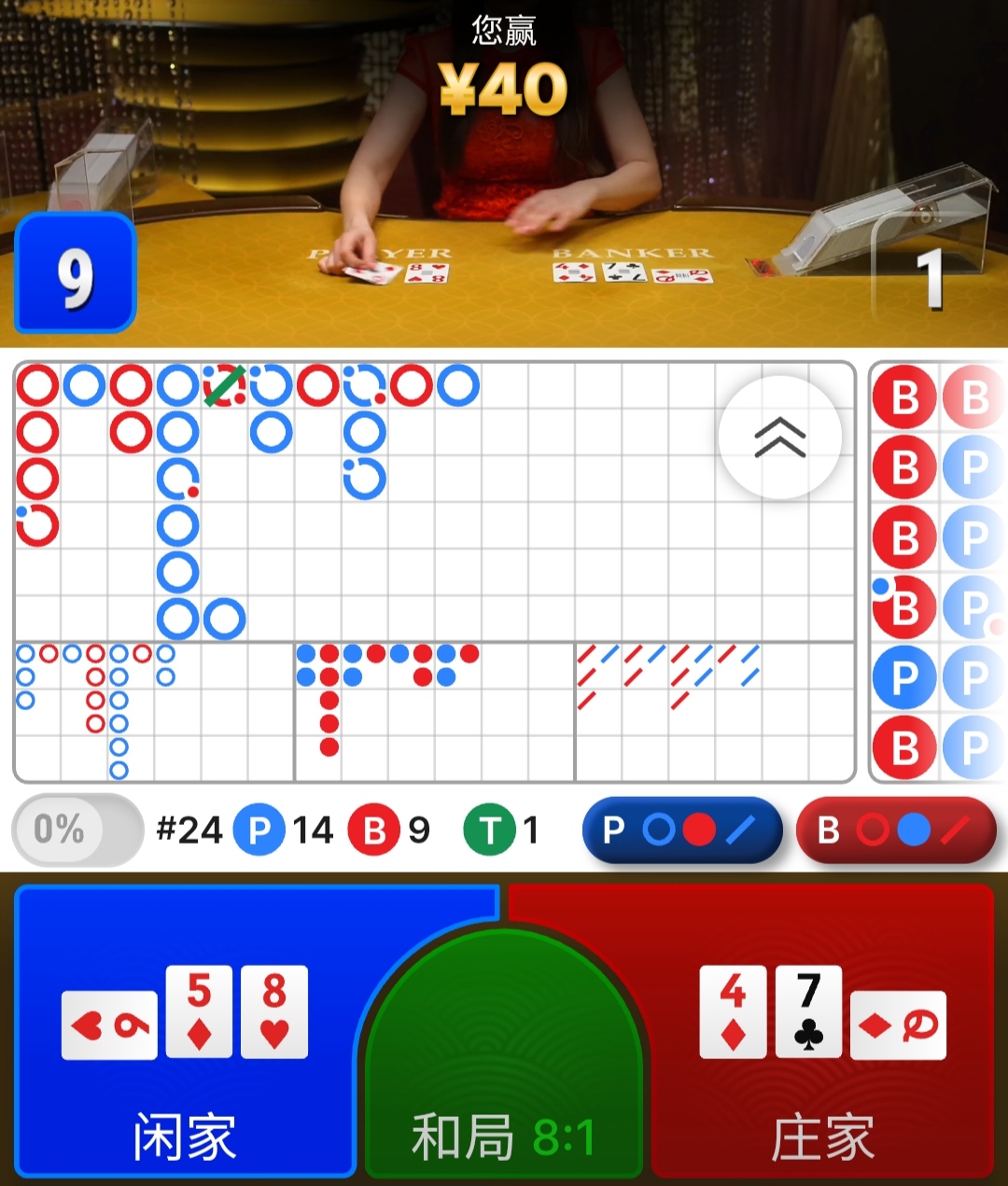Tap the B next-round prediction button
The width and height of the screenshot is (1008, 1186).
pos(896,830)
